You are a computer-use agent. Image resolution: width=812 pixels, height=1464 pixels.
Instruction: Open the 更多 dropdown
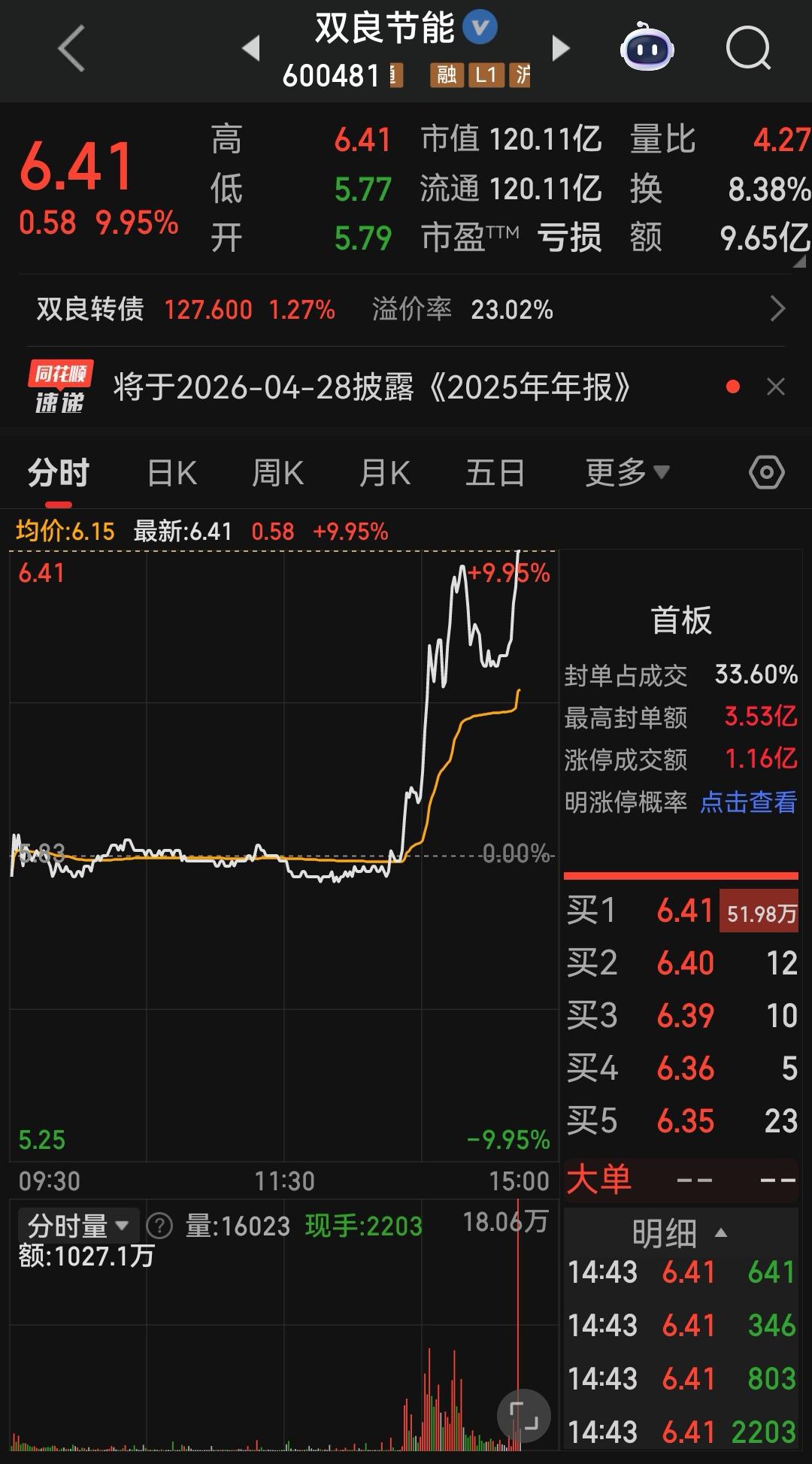(626, 472)
